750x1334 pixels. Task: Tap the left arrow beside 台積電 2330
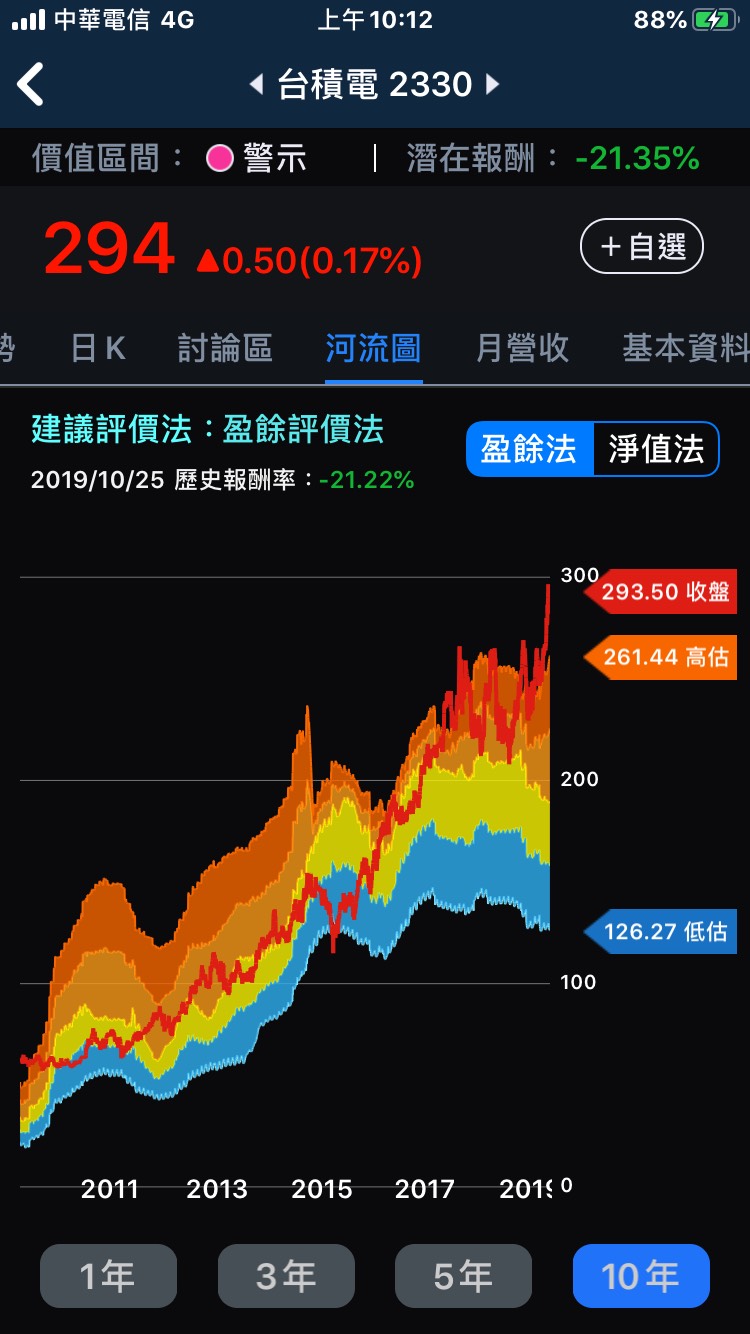[x=258, y=84]
